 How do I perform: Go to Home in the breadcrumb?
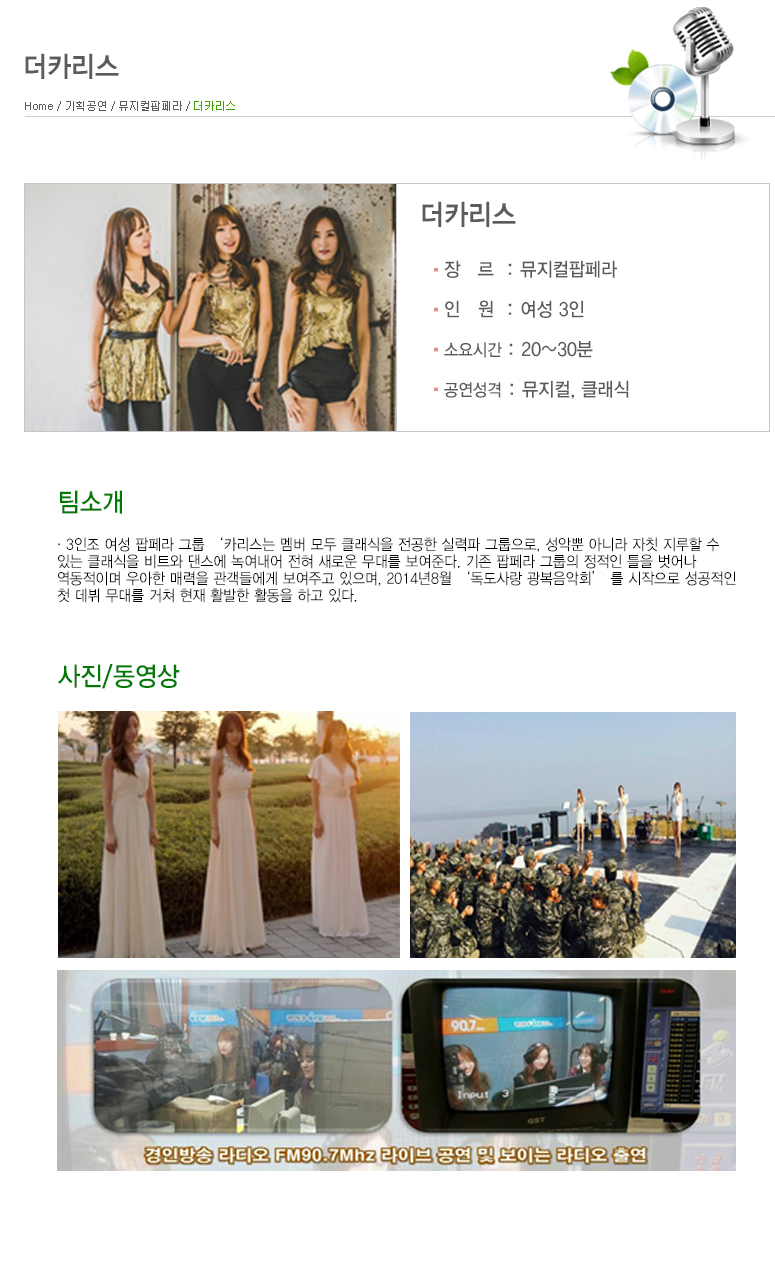39,106
